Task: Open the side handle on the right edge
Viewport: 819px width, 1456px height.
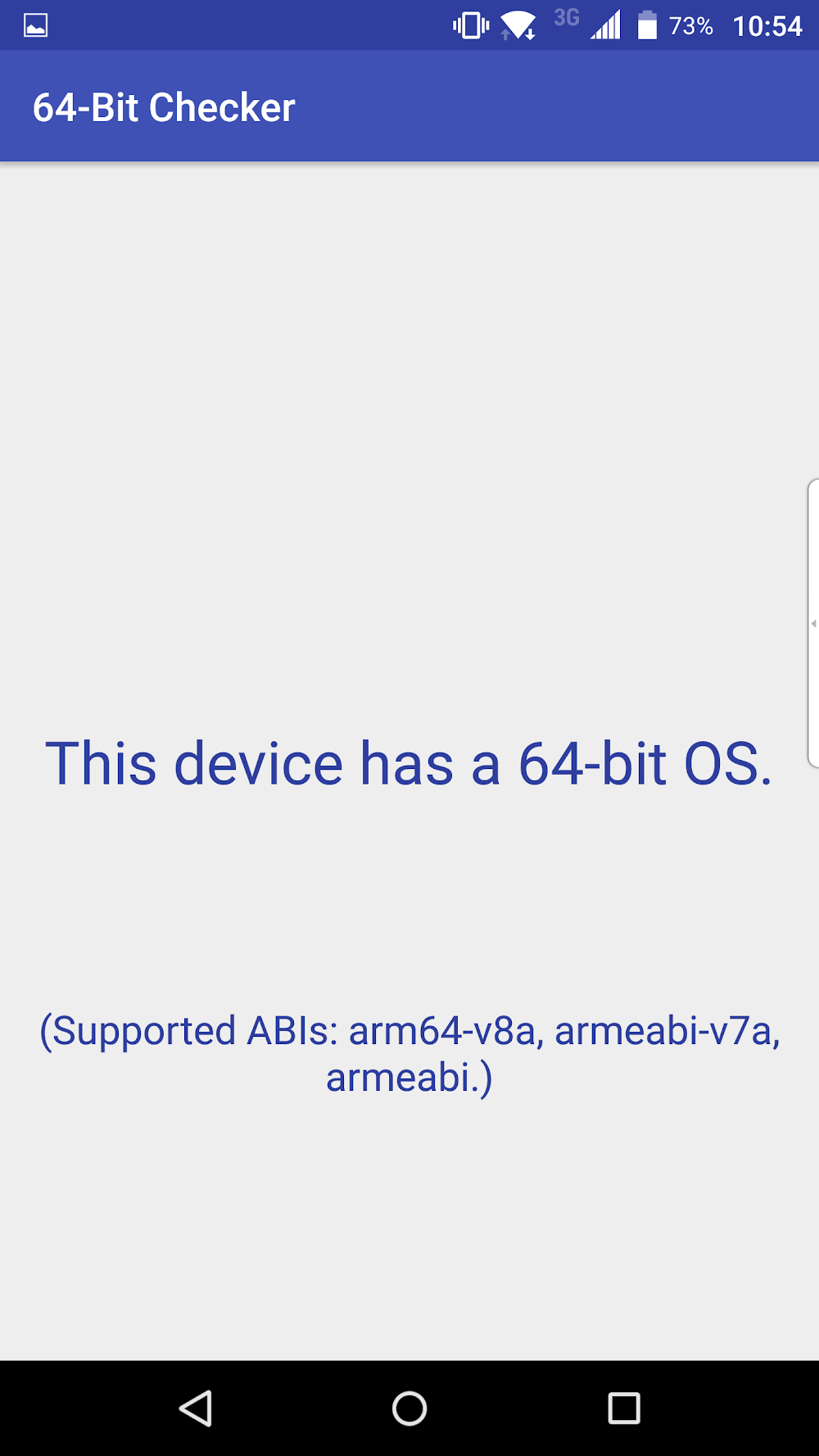Action: (x=813, y=623)
